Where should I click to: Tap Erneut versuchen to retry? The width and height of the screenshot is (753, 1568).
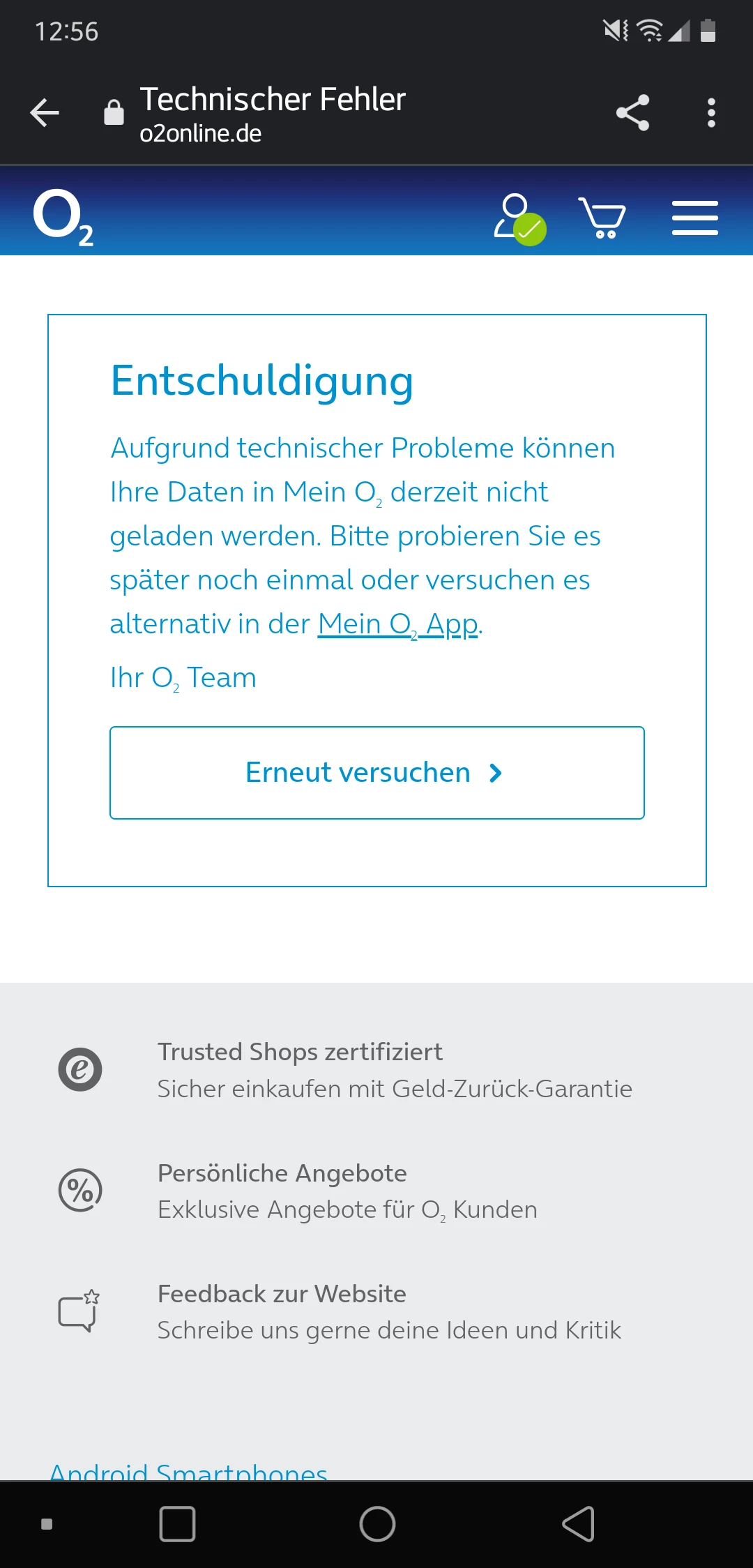coord(376,773)
